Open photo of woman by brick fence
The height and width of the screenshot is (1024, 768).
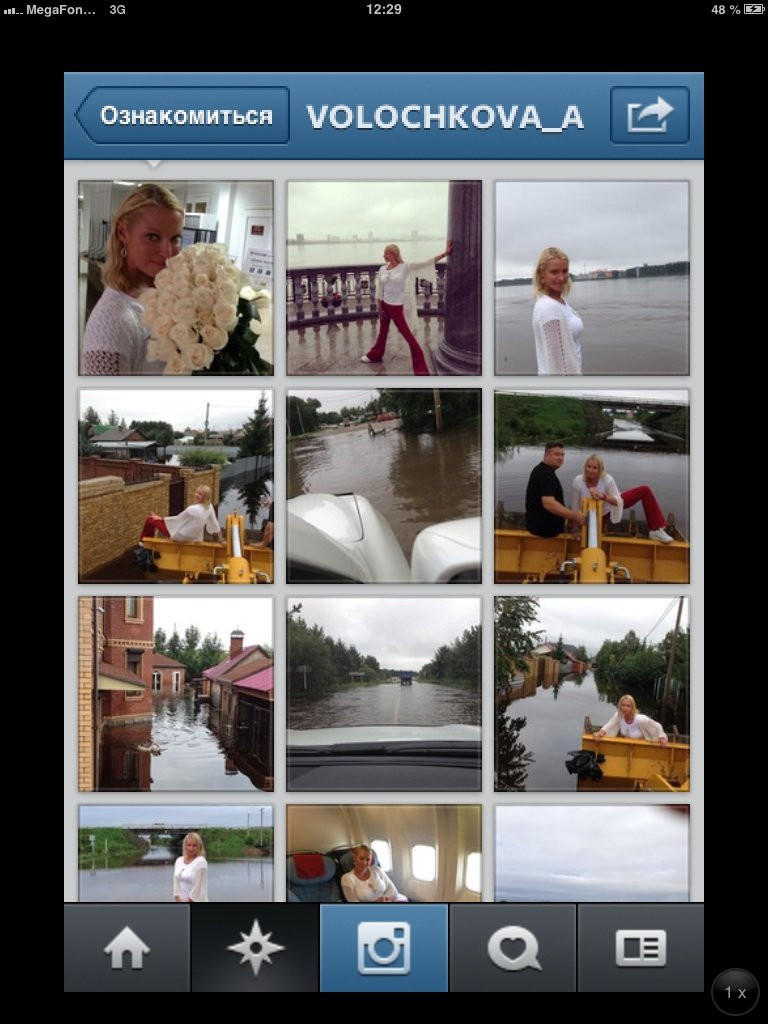pyautogui.click(x=176, y=486)
